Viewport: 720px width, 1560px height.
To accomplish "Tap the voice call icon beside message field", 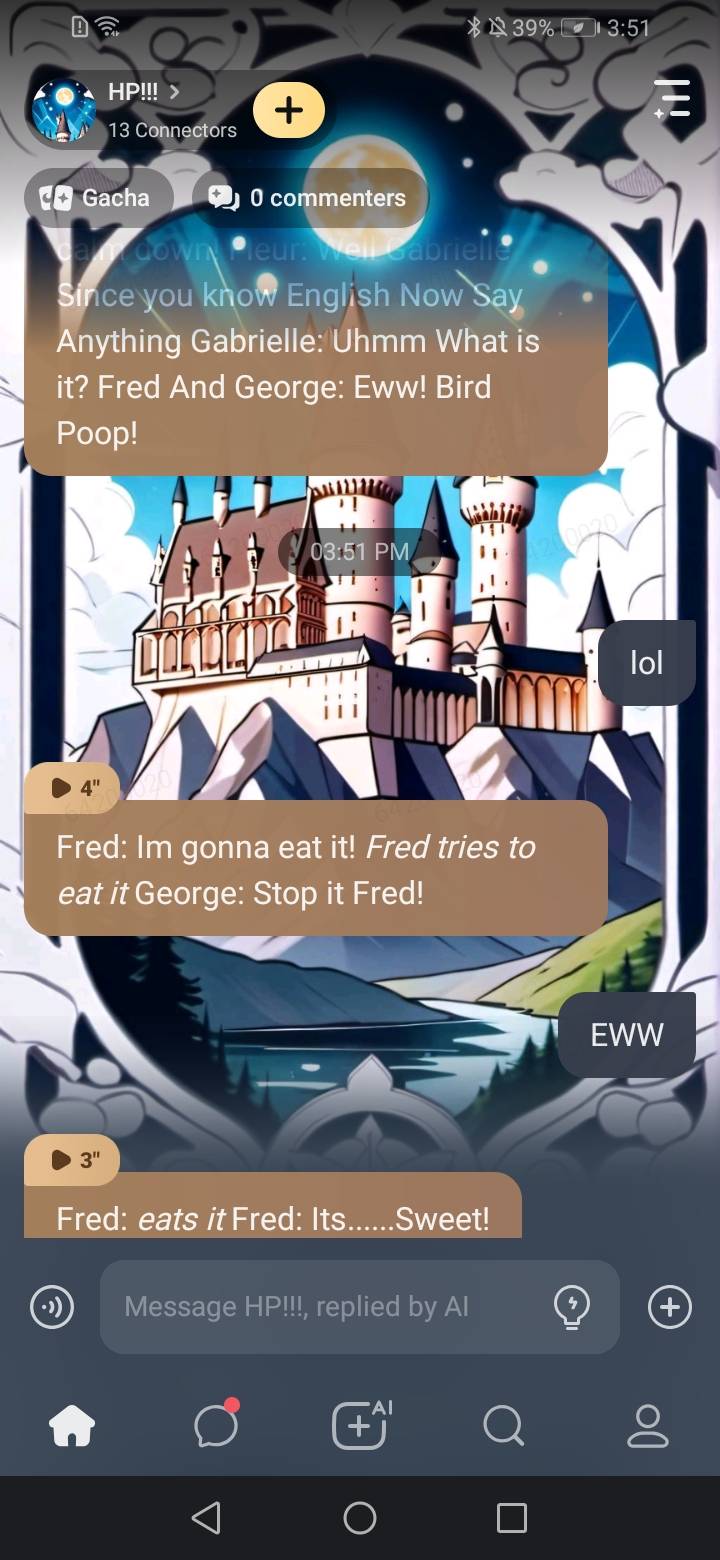I will 52,1306.
